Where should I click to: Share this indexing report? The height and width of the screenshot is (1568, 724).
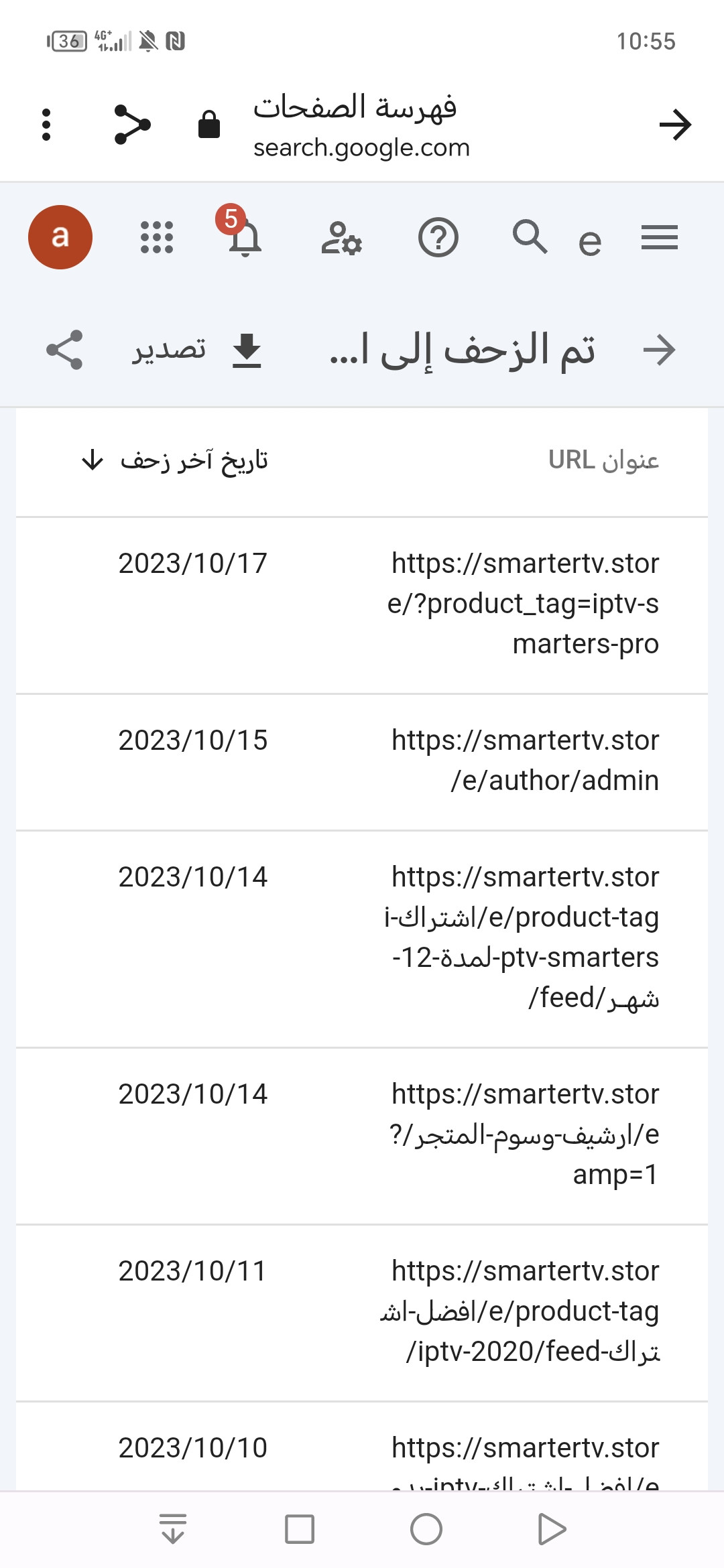point(64,350)
